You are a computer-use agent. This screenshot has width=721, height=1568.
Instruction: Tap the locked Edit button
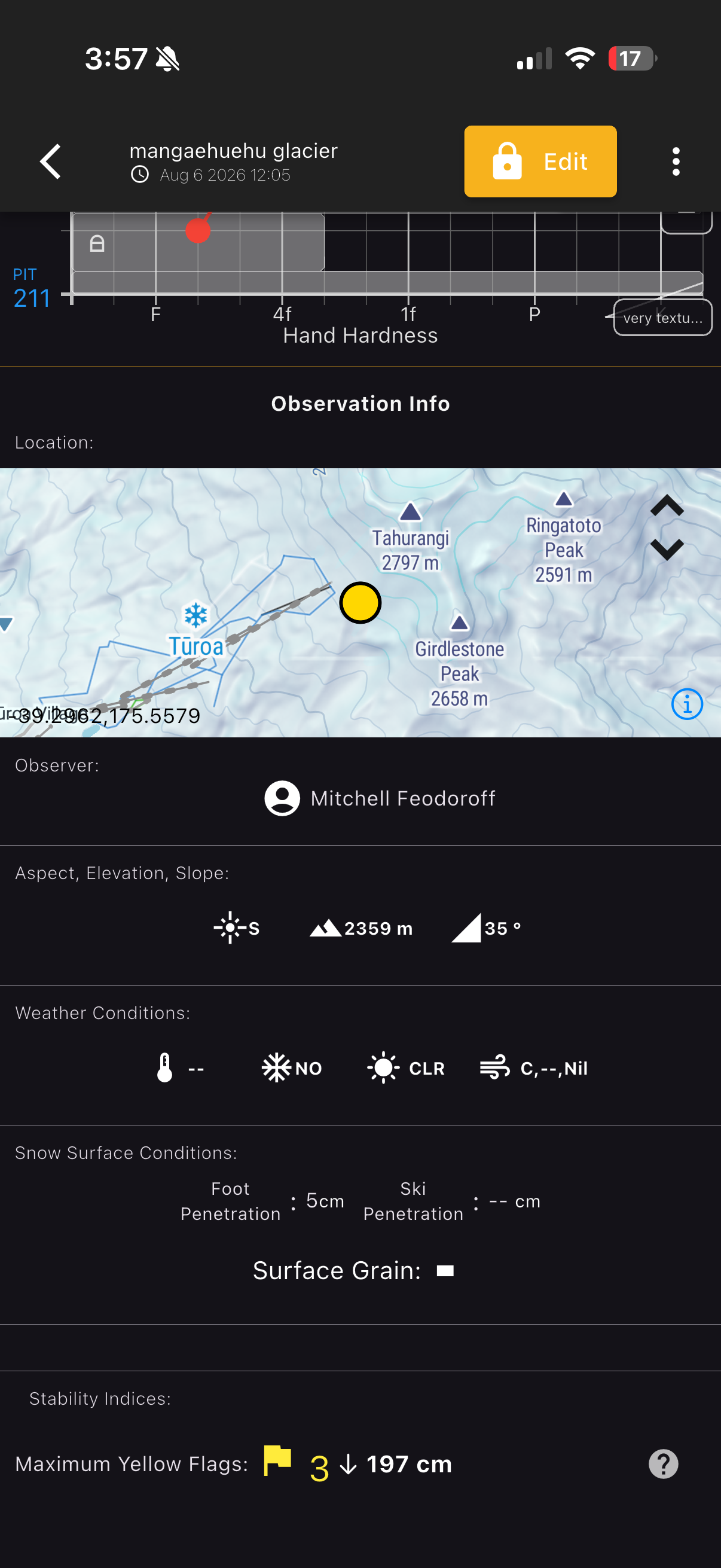click(x=540, y=161)
